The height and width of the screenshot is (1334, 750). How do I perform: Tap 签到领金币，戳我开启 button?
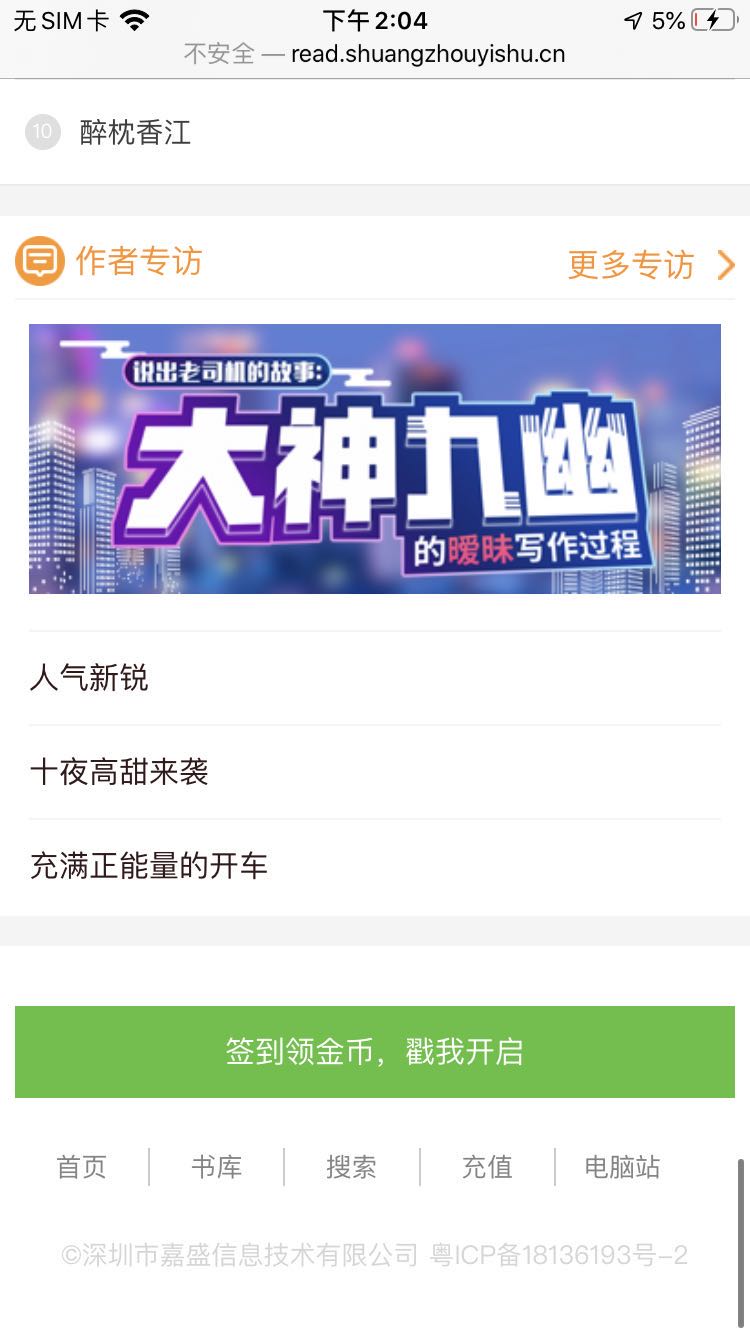375,1052
